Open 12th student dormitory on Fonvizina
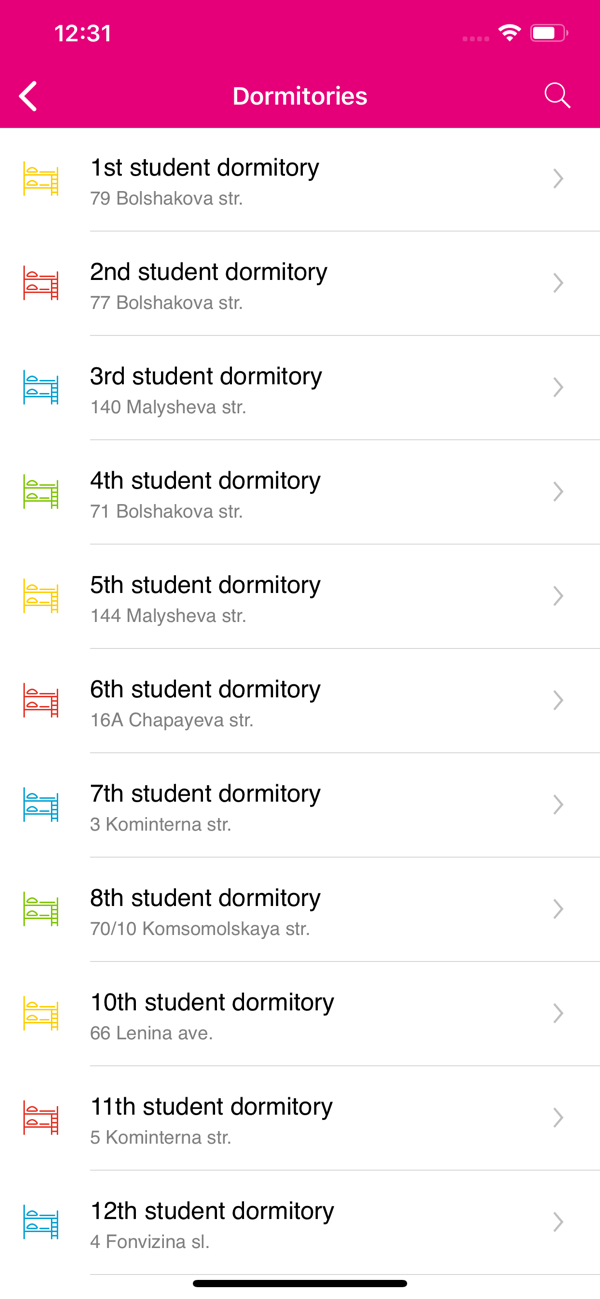 300,1223
